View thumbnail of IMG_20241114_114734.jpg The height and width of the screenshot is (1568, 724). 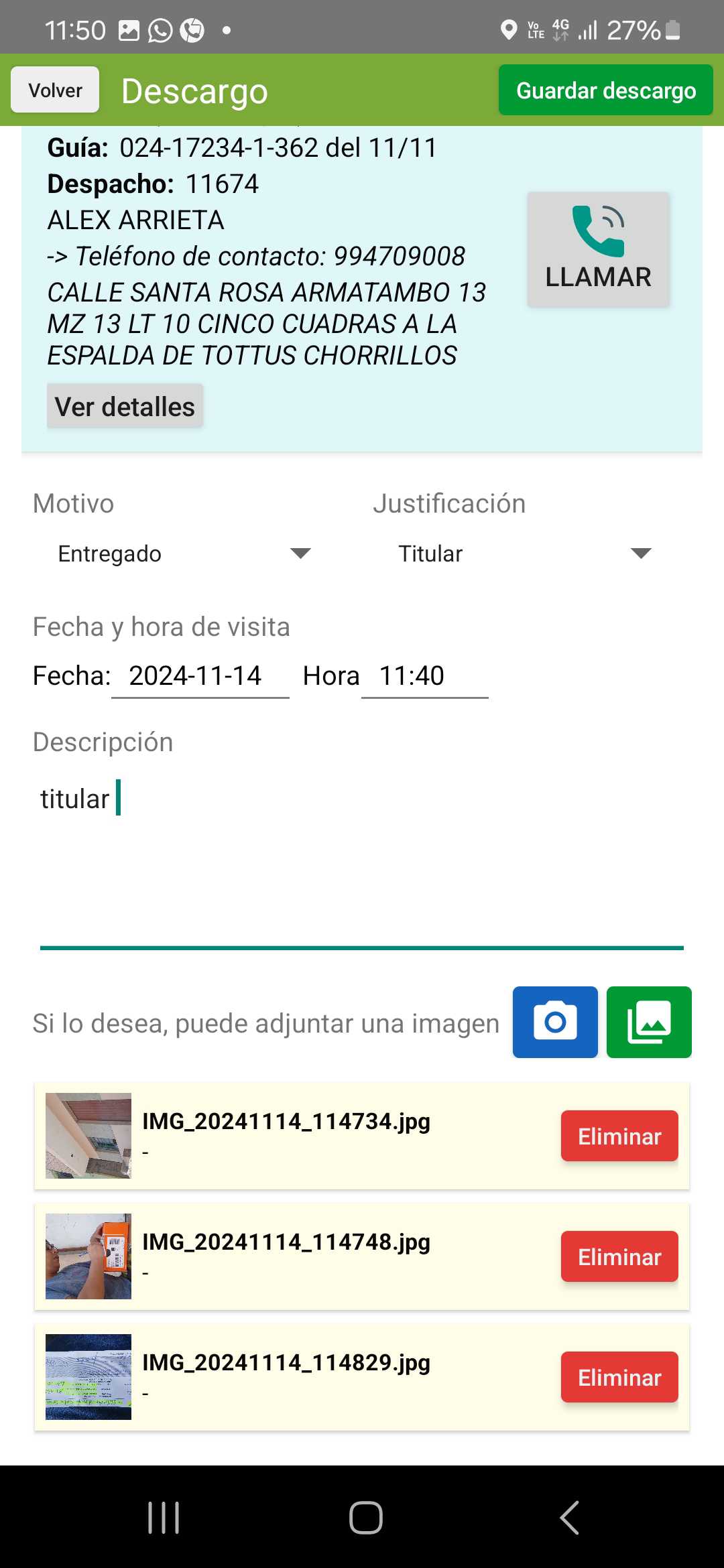coord(88,1136)
